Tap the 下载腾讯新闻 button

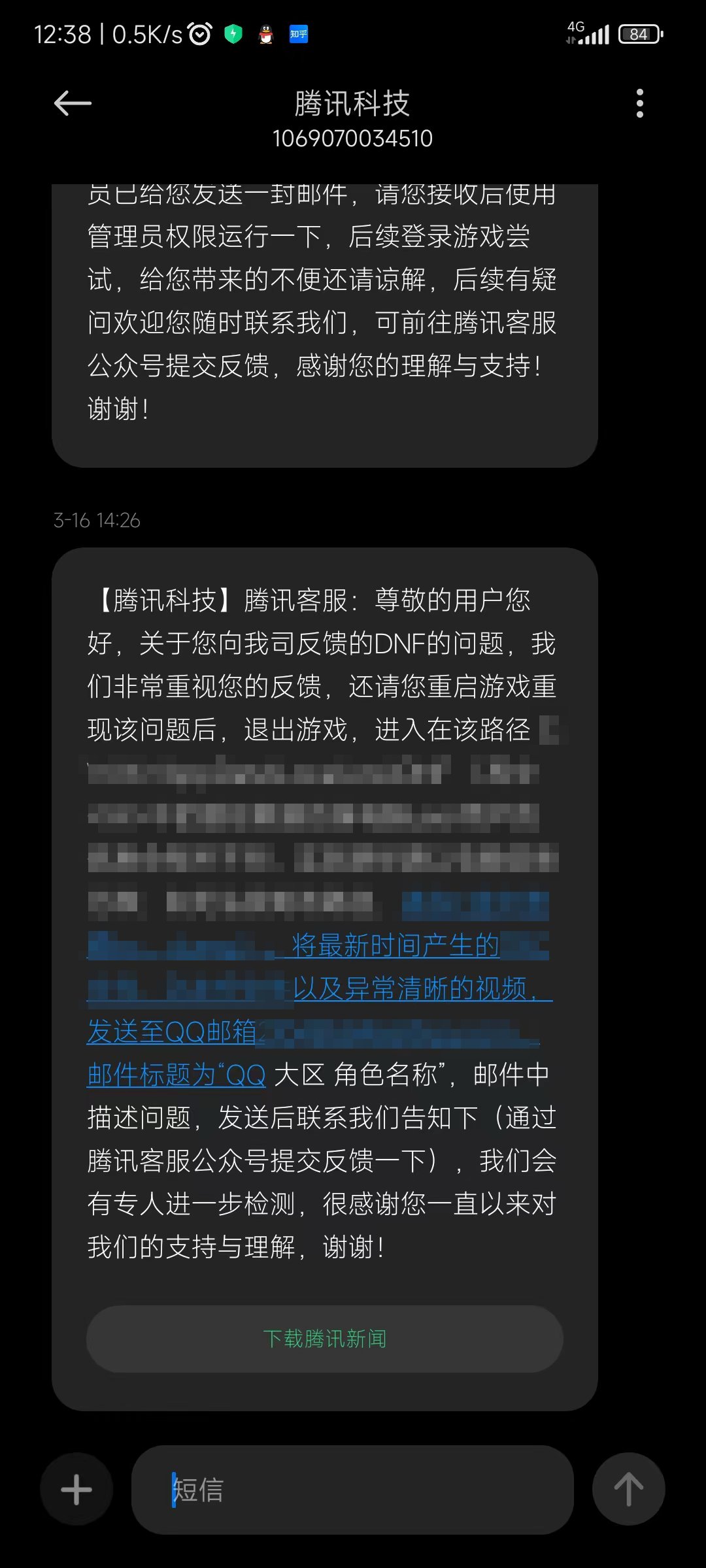click(x=325, y=1339)
